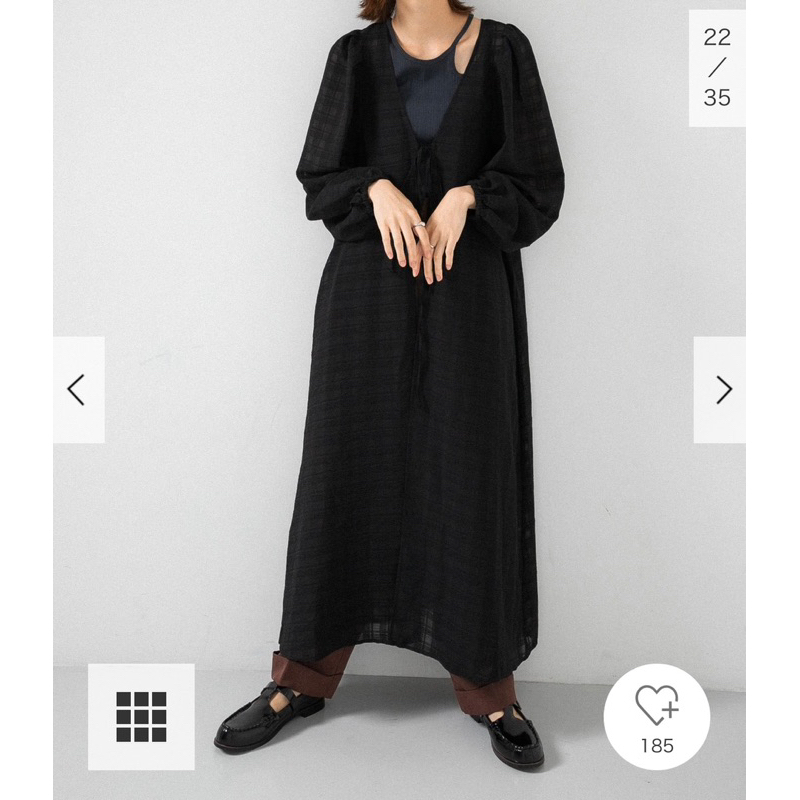Open the photo grid view
This screenshot has width=800, height=800.
tap(140, 716)
